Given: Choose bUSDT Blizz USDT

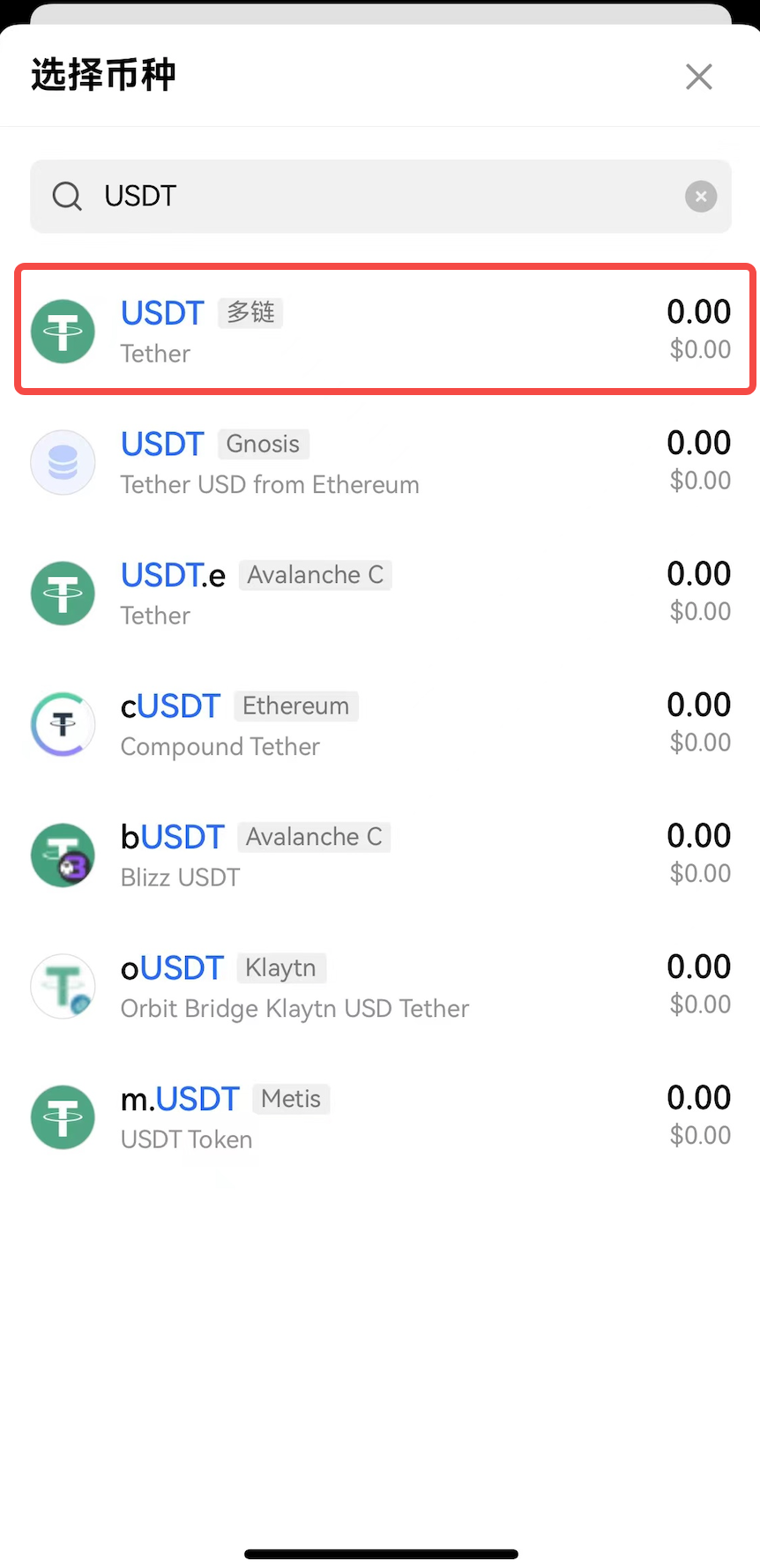Looking at the screenshot, I should [381, 855].
